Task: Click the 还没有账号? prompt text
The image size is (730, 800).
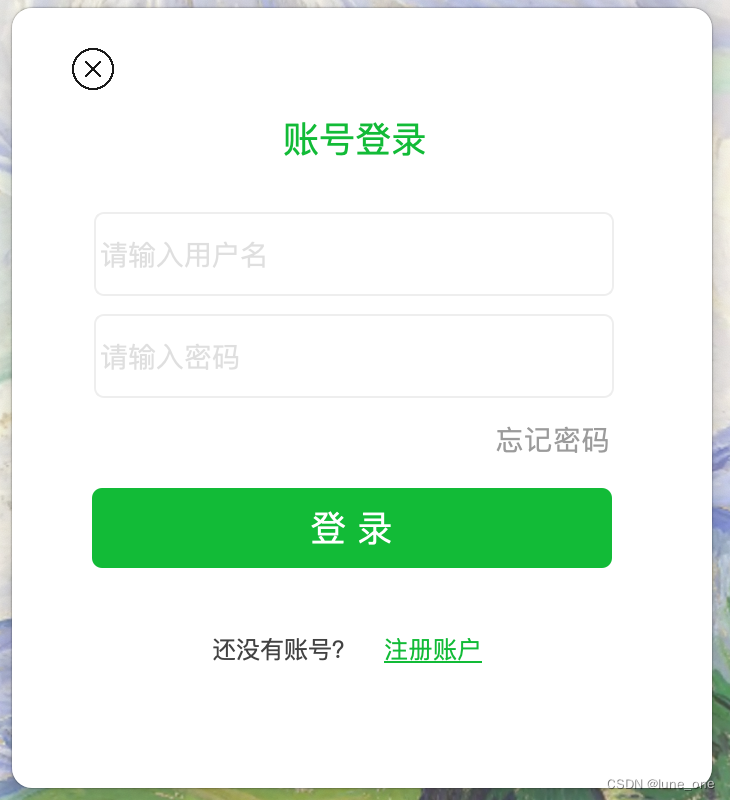Action: coord(278,650)
